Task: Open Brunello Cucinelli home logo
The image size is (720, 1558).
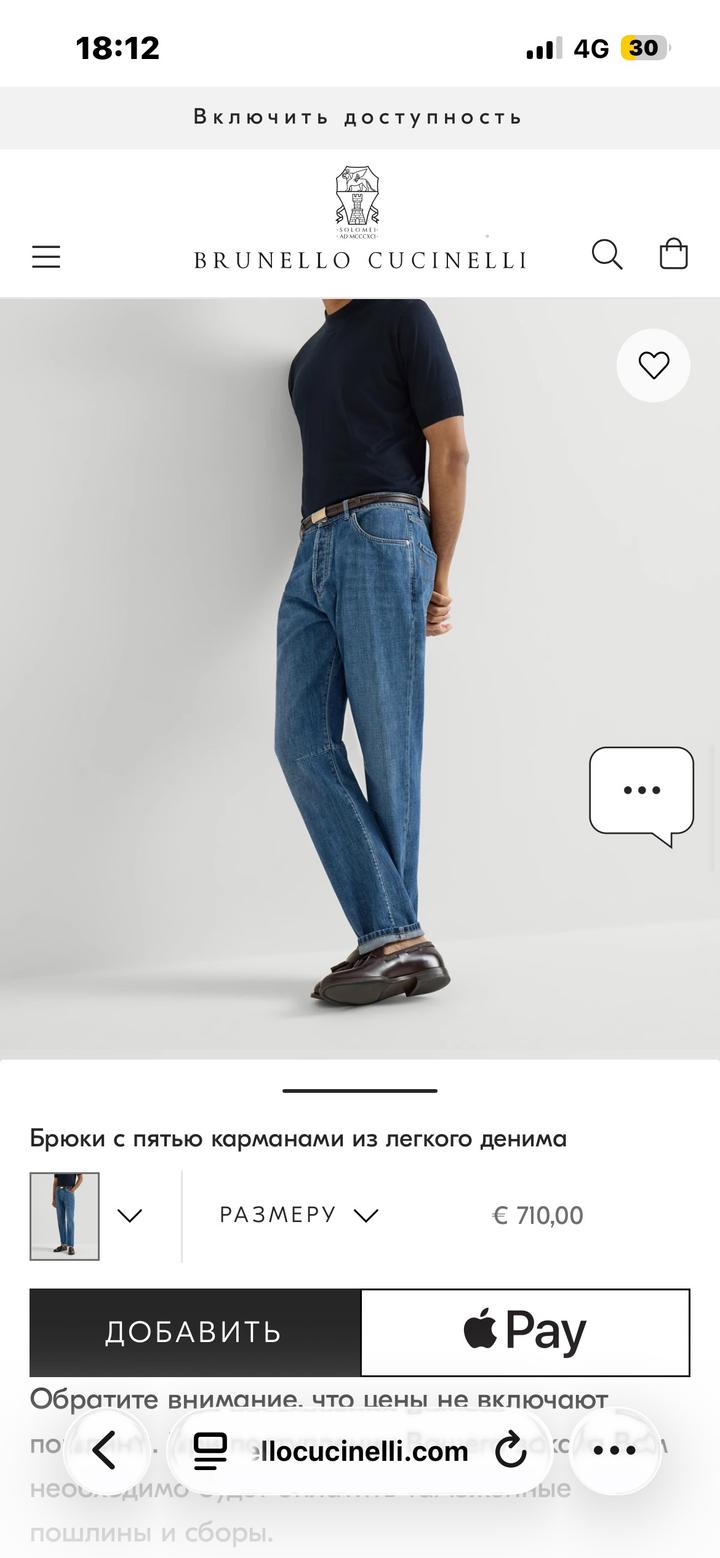Action: point(360,219)
